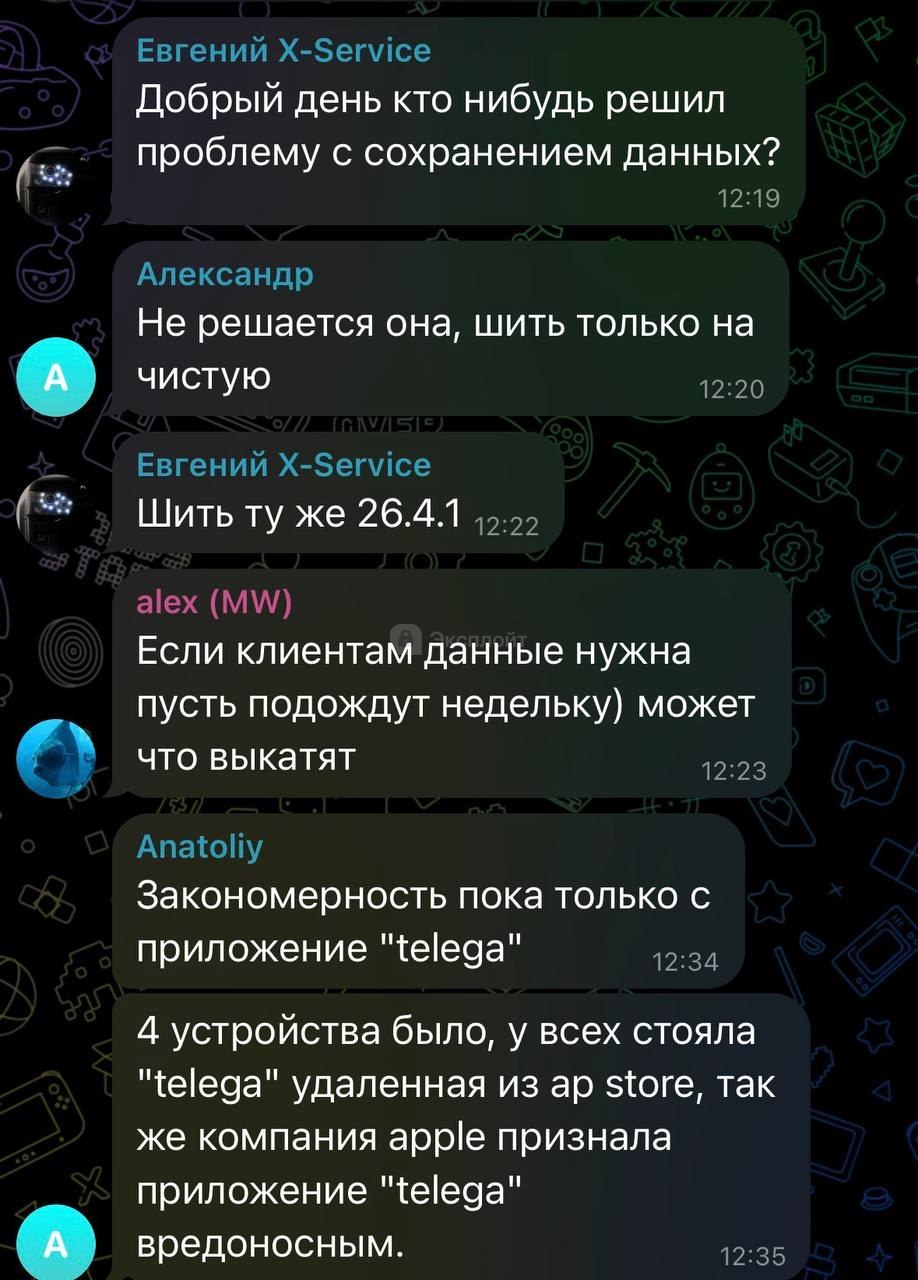Tap sender name Александр
The image size is (918, 1280).
pyautogui.click(x=225, y=274)
